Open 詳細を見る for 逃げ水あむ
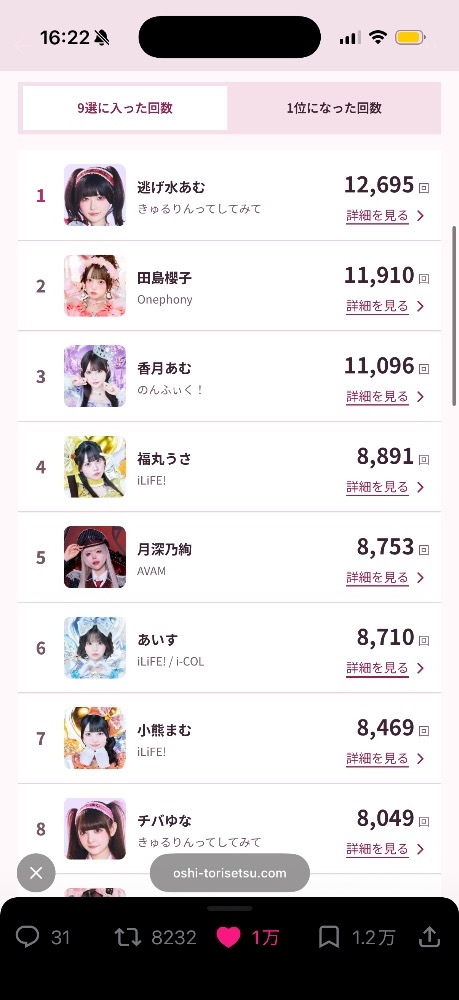This screenshot has height=1000, width=459. pyautogui.click(x=385, y=216)
